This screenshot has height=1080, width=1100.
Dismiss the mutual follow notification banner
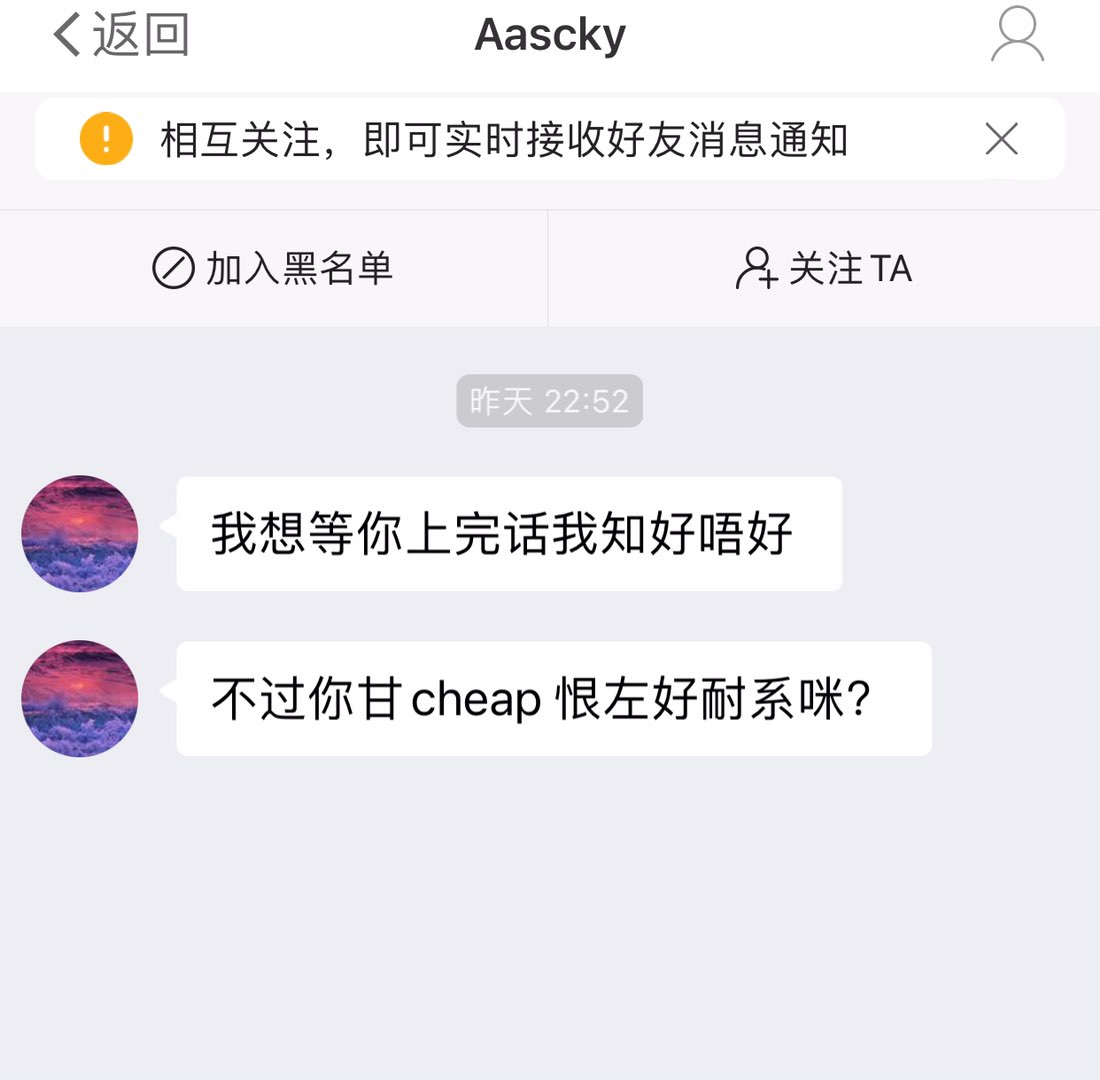1001,139
